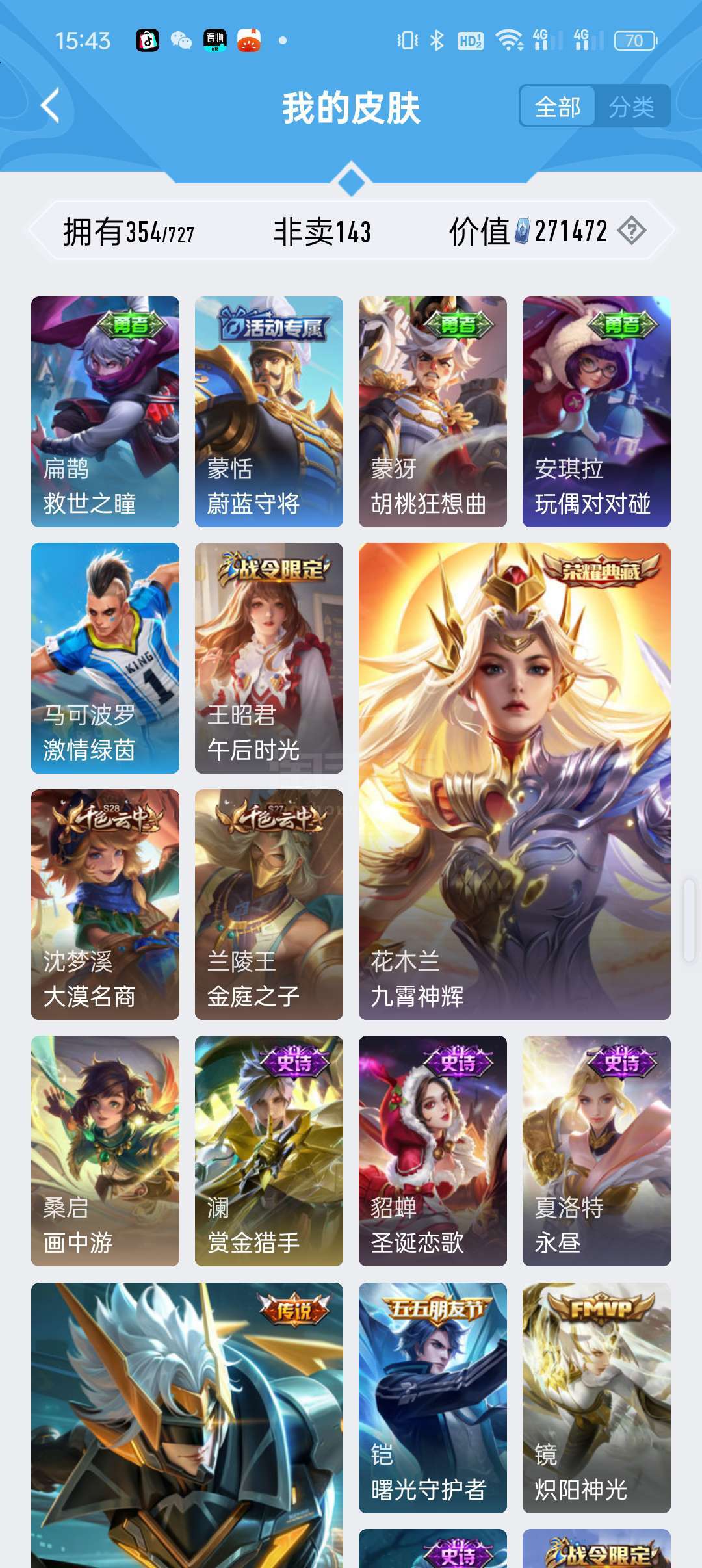Open the large 传说 skin card
The height and width of the screenshot is (1568, 702).
(x=187, y=1424)
